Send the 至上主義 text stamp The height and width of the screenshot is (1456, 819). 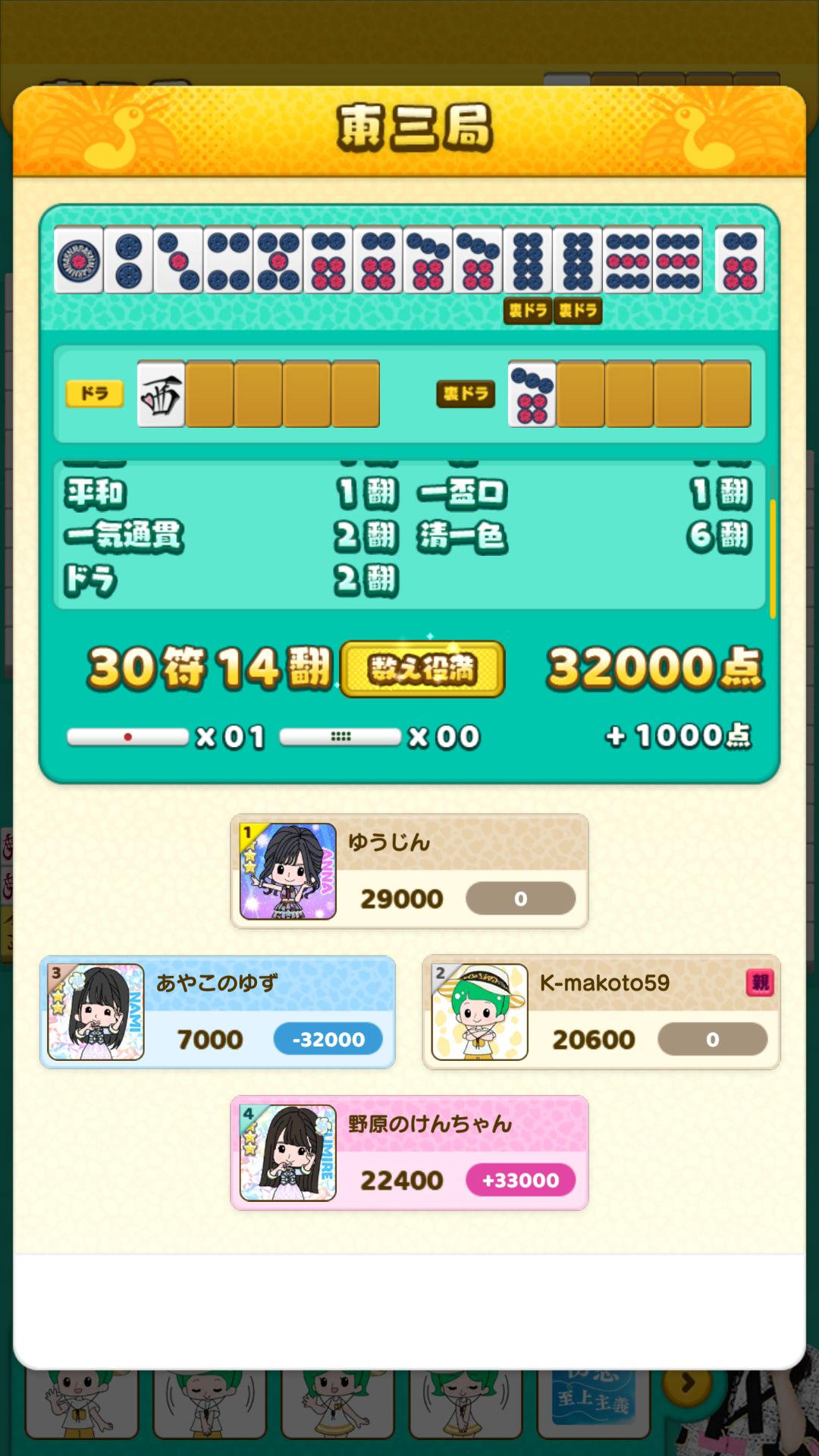pyautogui.click(x=593, y=1403)
